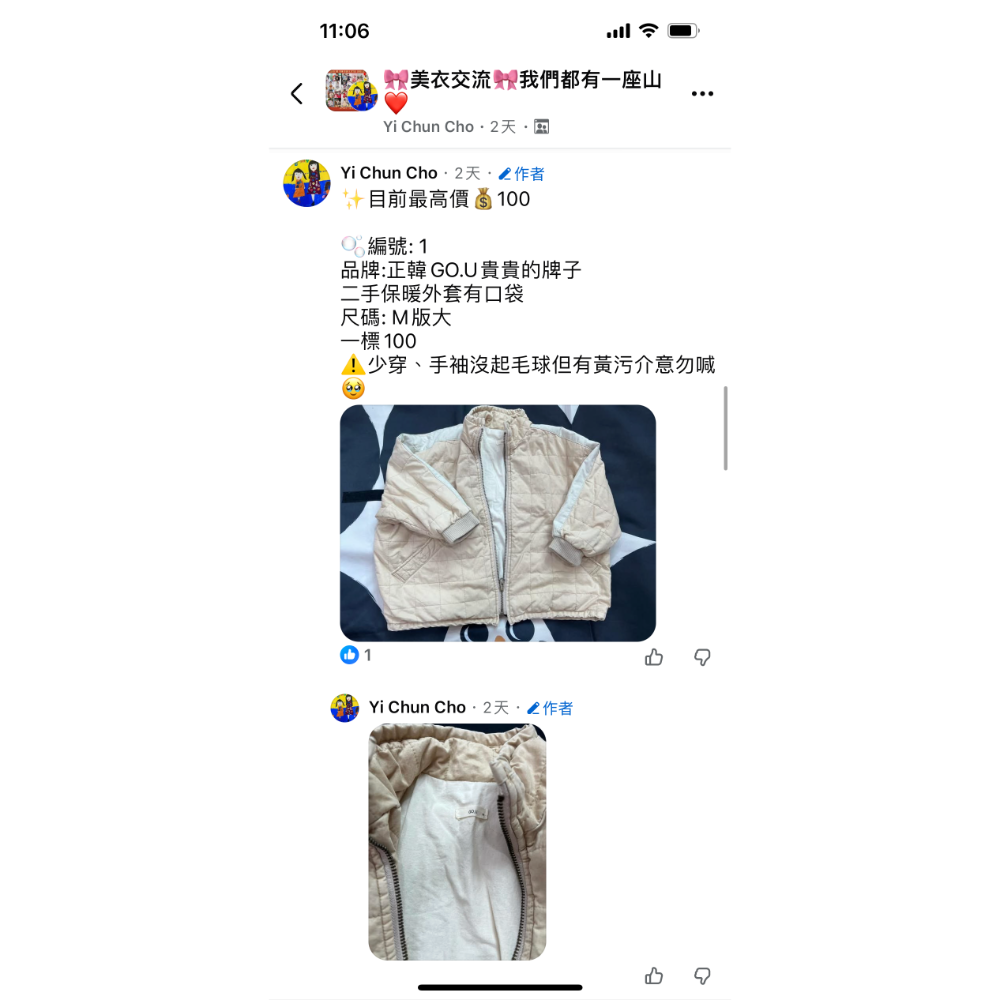Image resolution: width=1000 pixels, height=1000 pixels.
Task: Open the three-dot overflow menu
Action: (702, 94)
